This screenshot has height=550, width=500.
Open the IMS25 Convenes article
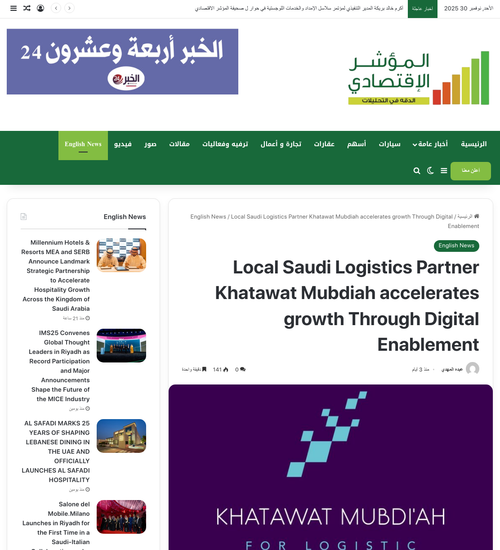coord(60,365)
